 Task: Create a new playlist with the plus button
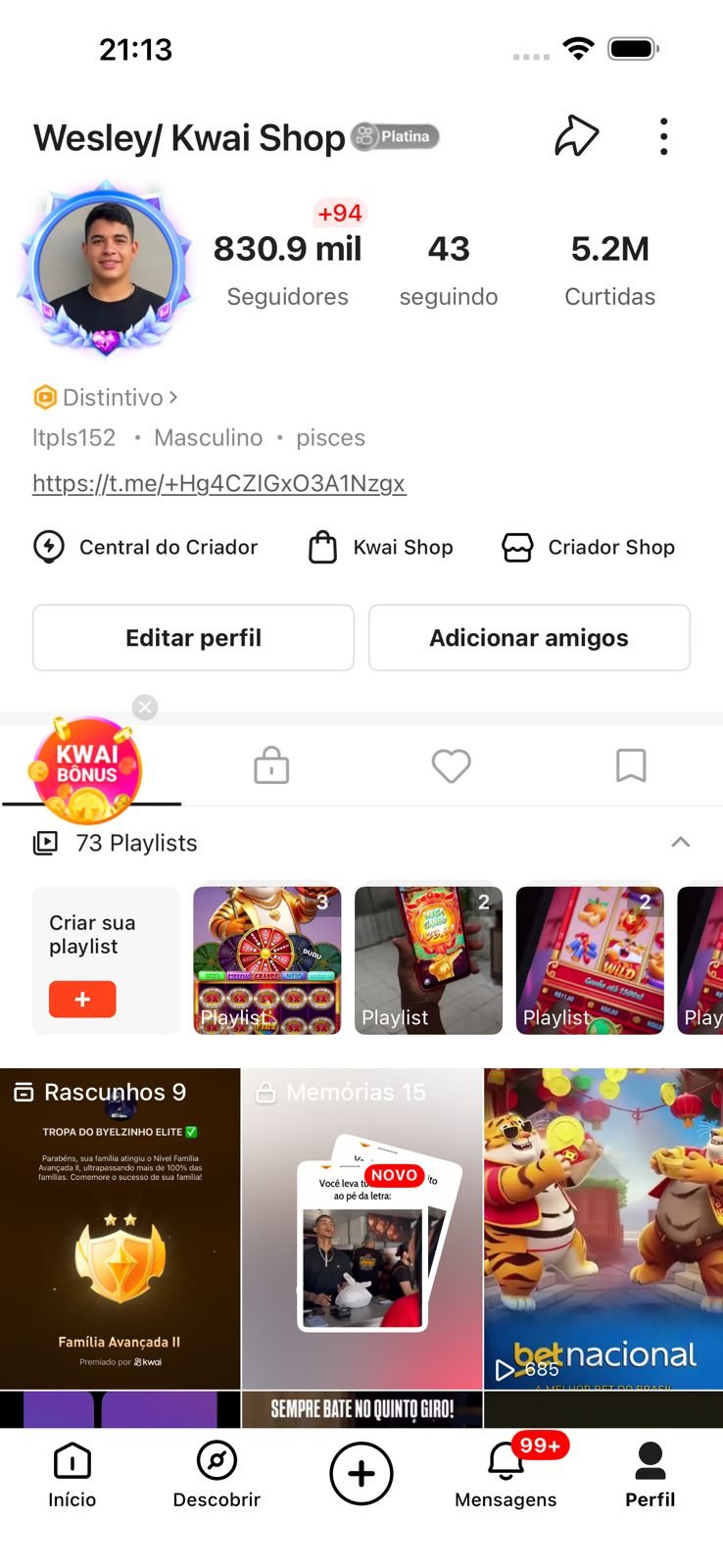click(x=82, y=999)
